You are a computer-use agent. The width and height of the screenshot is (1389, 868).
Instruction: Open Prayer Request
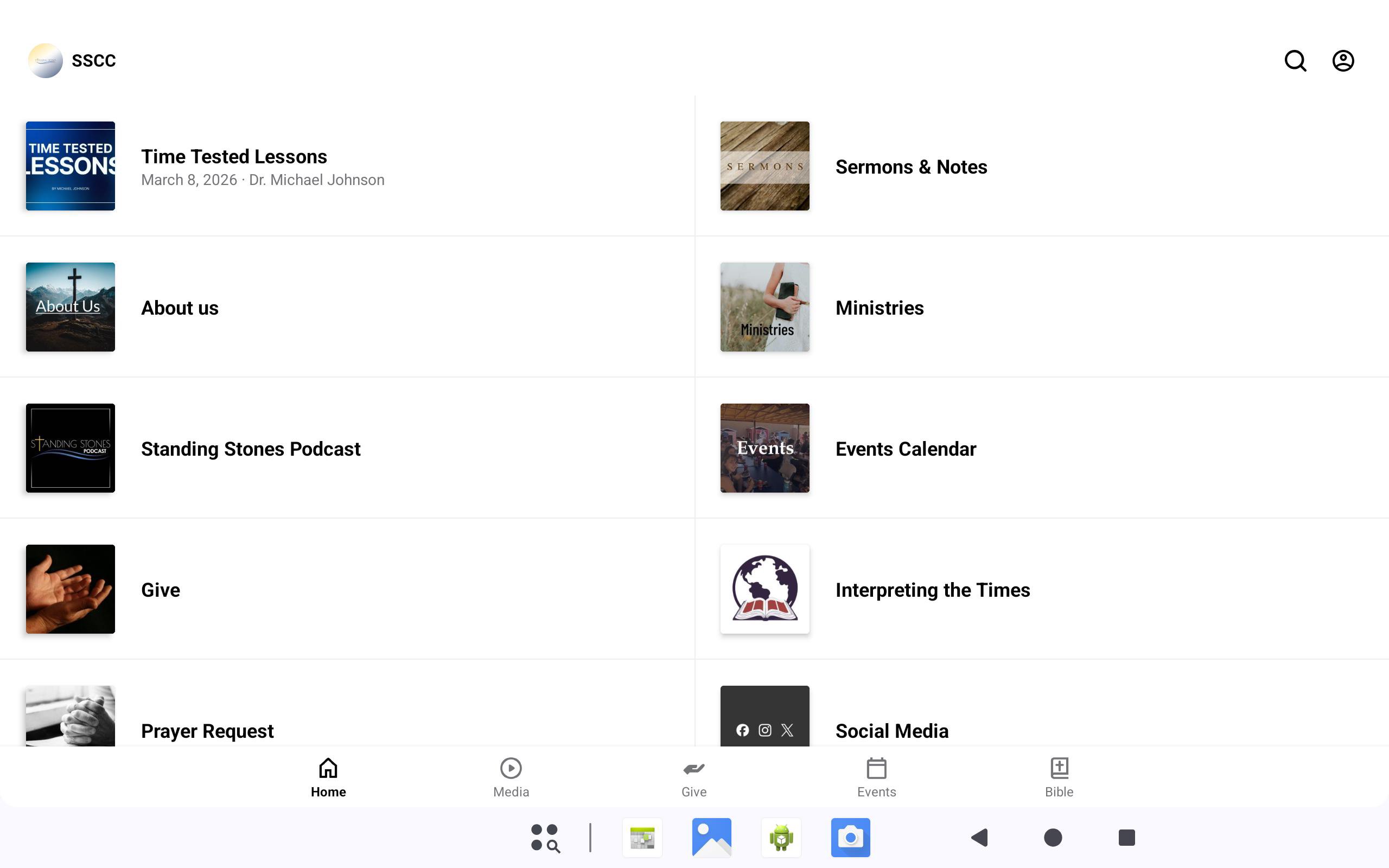207,729
